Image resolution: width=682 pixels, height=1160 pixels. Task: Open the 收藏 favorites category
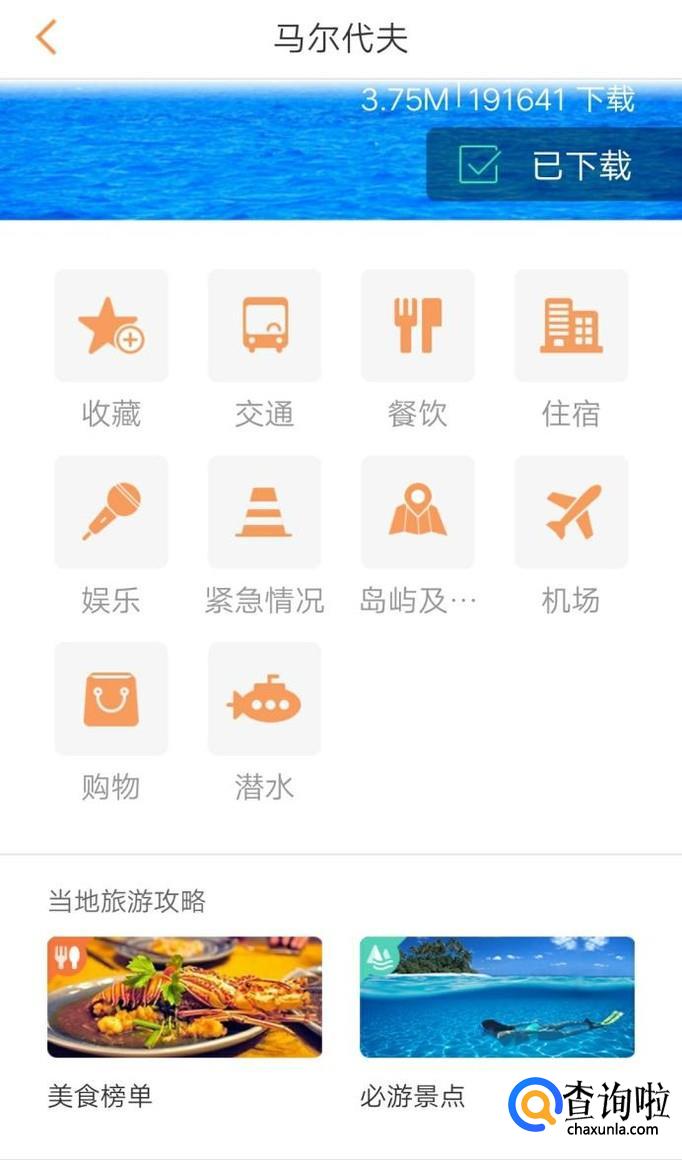[111, 326]
